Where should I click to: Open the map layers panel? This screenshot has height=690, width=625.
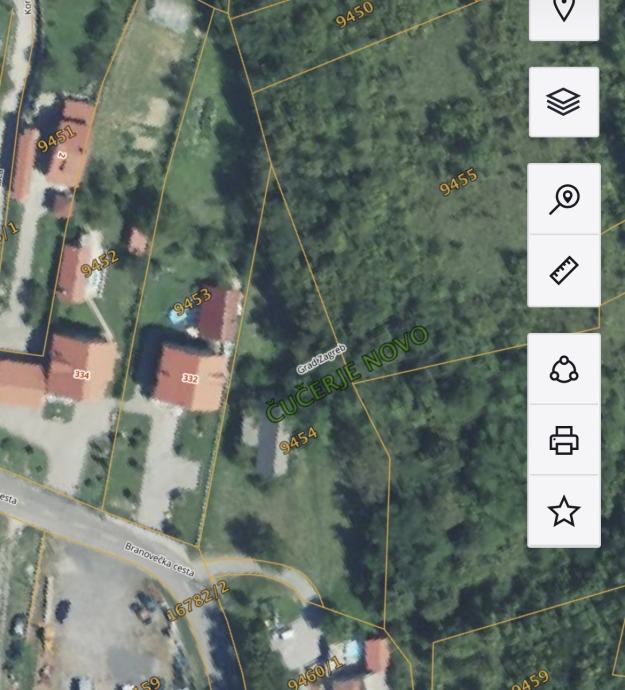click(x=564, y=102)
